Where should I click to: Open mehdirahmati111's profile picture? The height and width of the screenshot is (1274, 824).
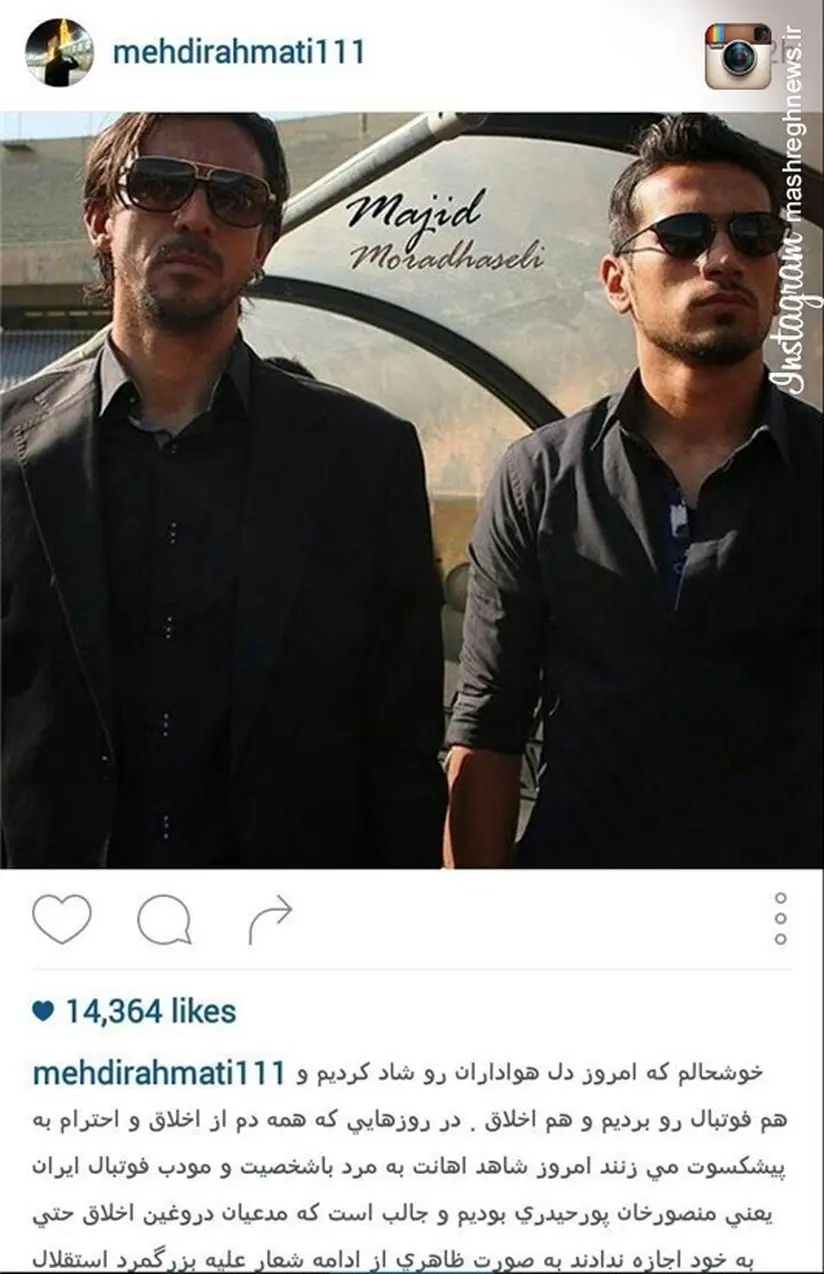pyautogui.click(x=58, y=52)
